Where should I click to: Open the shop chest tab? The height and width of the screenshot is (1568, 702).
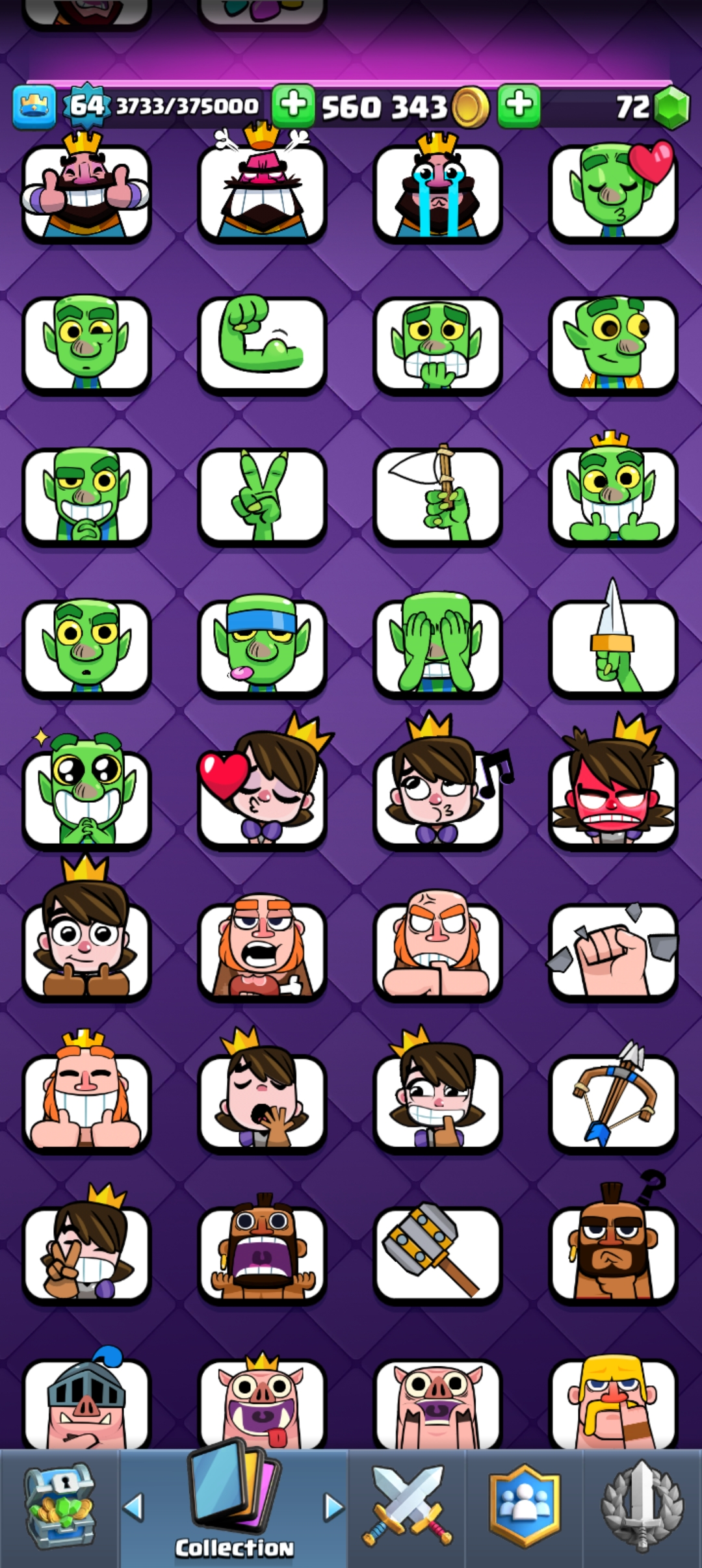click(59, 1508)
